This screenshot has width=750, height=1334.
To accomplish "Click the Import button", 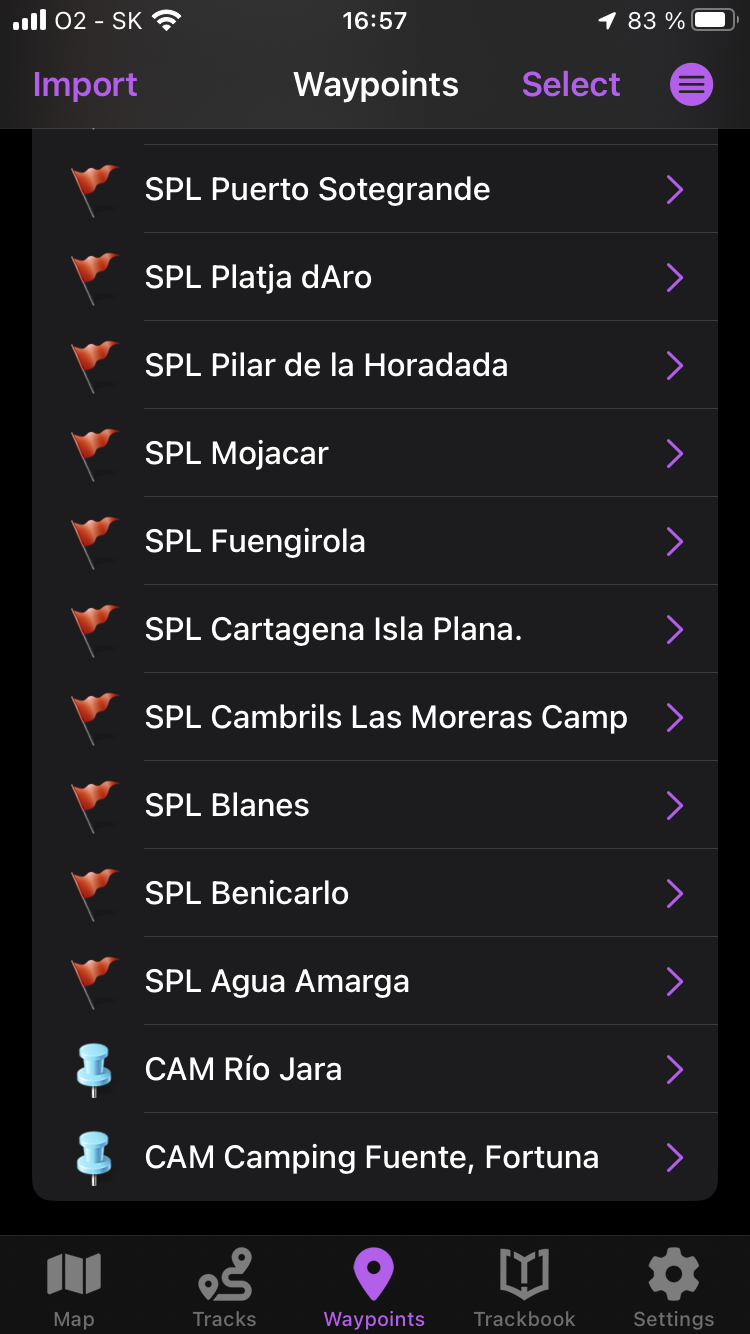I will coord(85,84).
